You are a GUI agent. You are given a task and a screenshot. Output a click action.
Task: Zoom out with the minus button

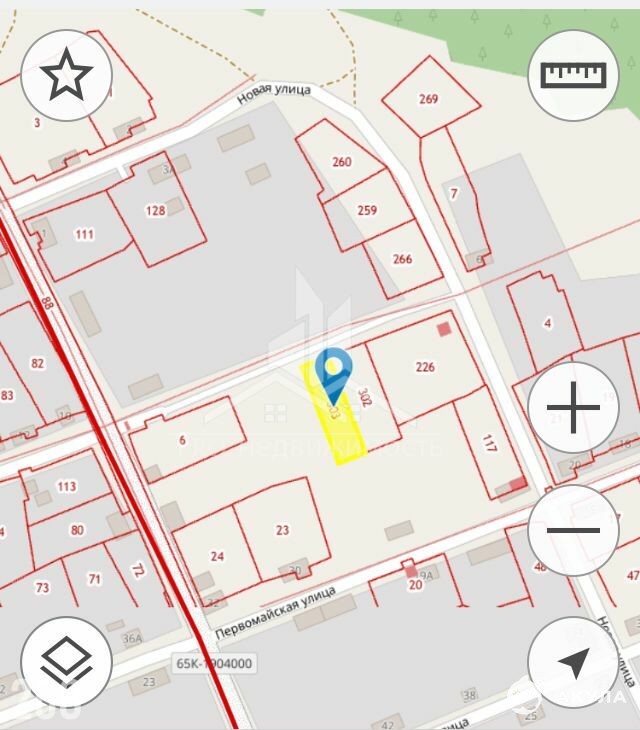point(573,530)
